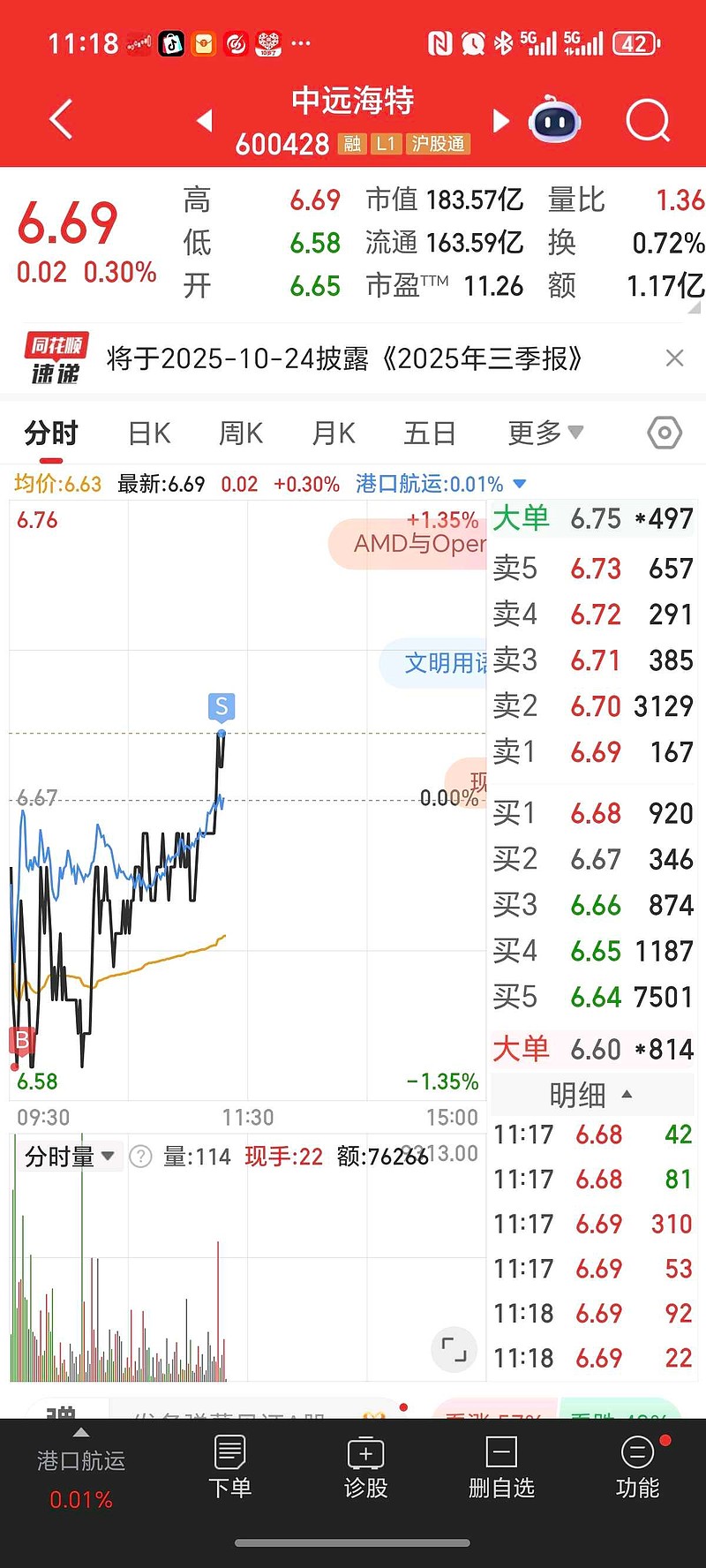706x1568 pixels.
Task: Switch to the previous stock
Action: tap(205, 120)
